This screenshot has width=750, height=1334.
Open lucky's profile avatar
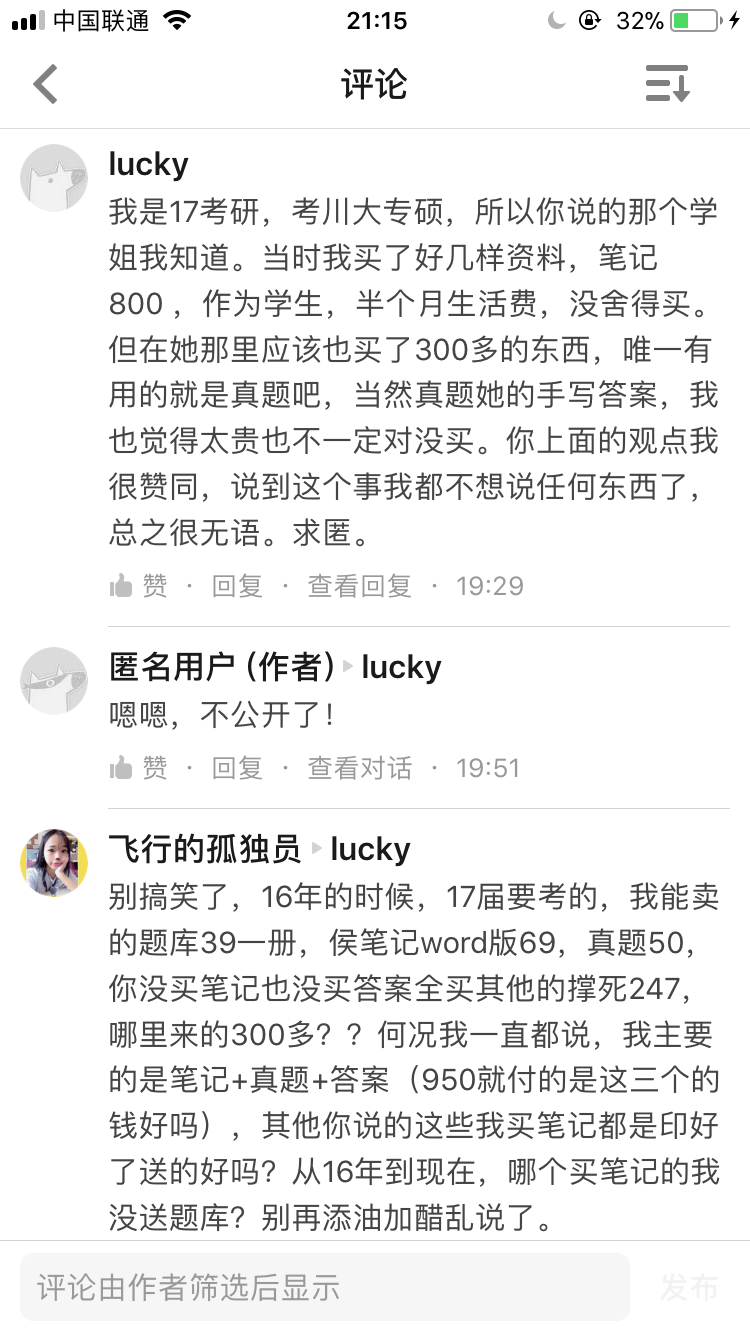53,178
